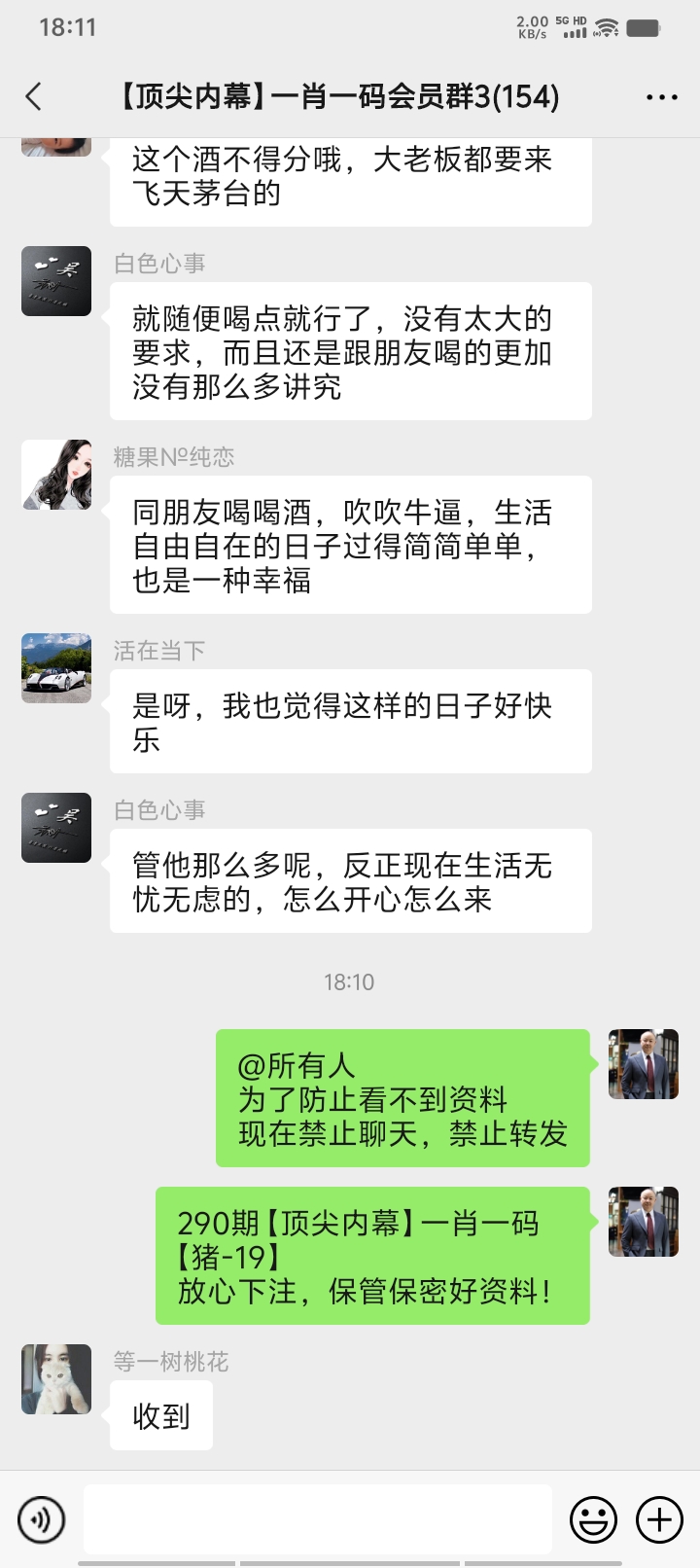Open the emoji sticker panel

pyautogui.click(x=593, y=1518)
